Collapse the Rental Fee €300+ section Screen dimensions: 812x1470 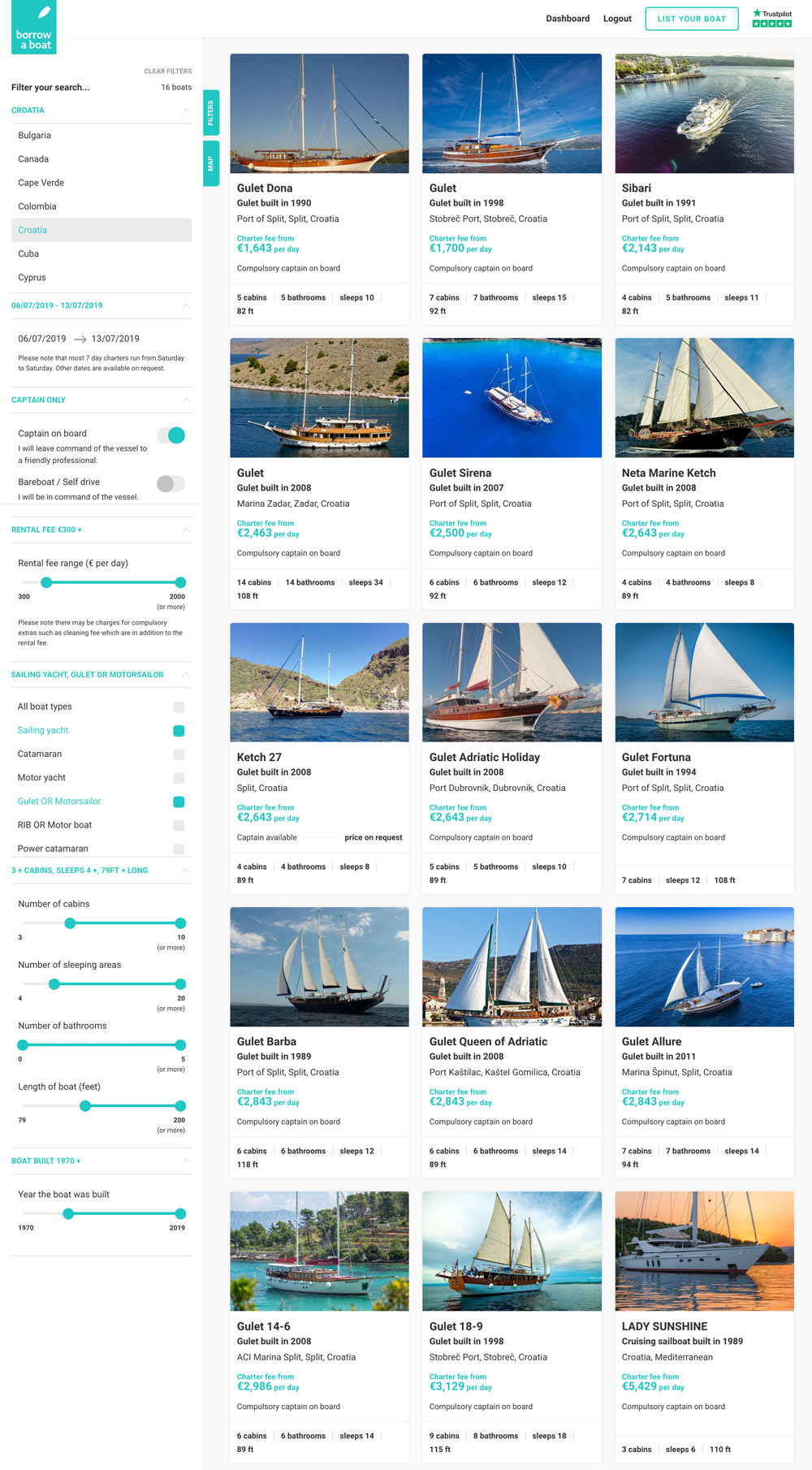[x=185, y=530]
